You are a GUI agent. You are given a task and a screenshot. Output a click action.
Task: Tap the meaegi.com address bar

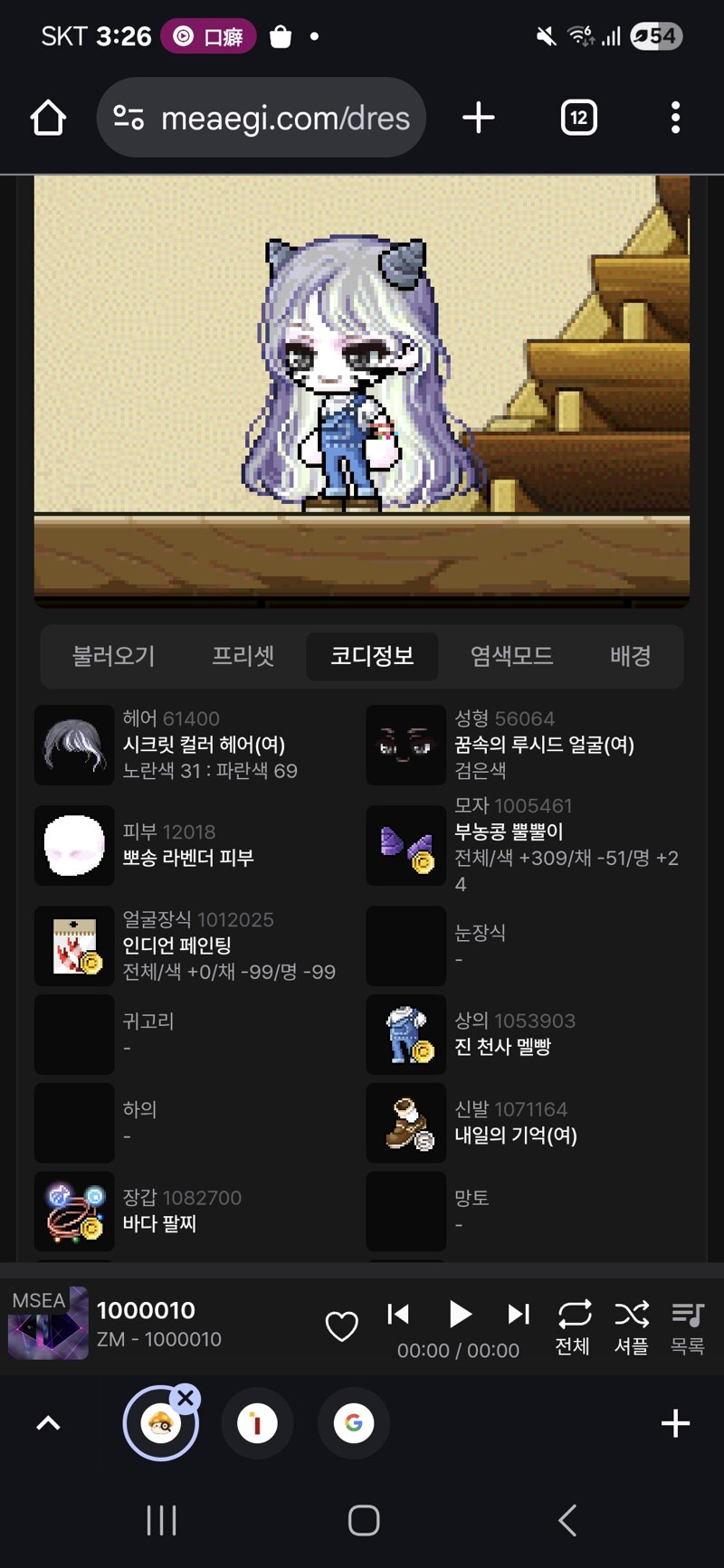coord(262,118)
